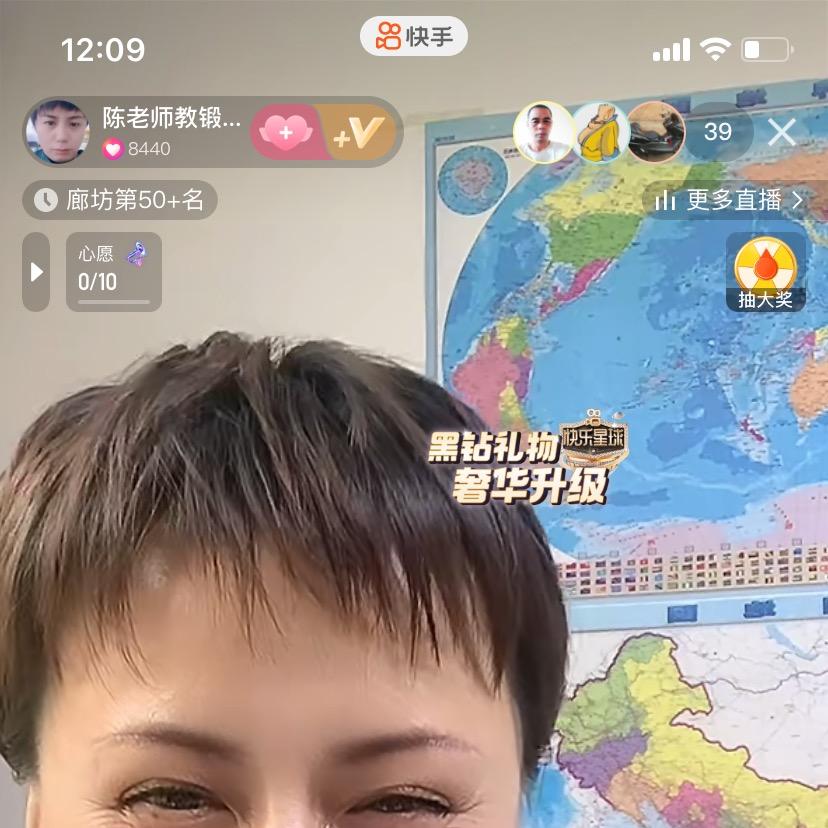Image resolution: width=828 pixels, height=828 pixels.
Task: Tap the gold +V follow button
Action: tap(359, 133)
